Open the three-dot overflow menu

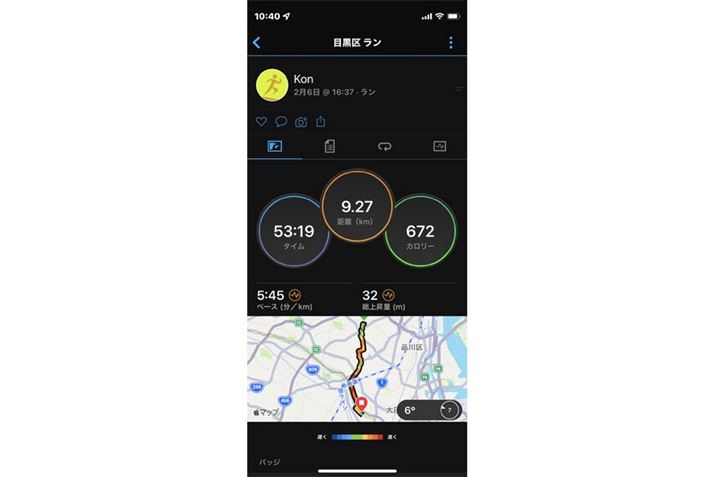[451, 43]
